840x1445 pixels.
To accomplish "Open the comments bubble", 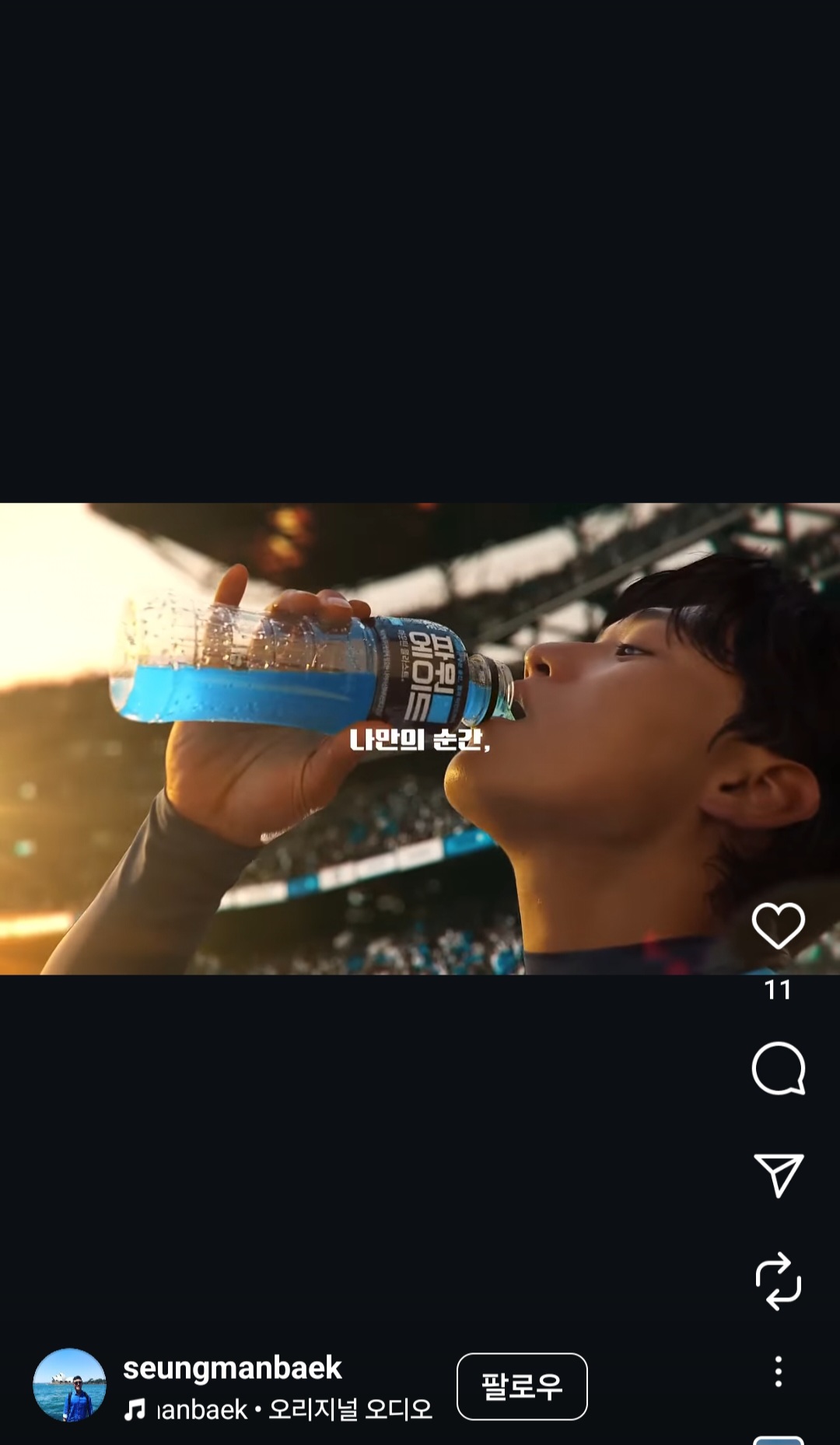I will (778, 1069).
